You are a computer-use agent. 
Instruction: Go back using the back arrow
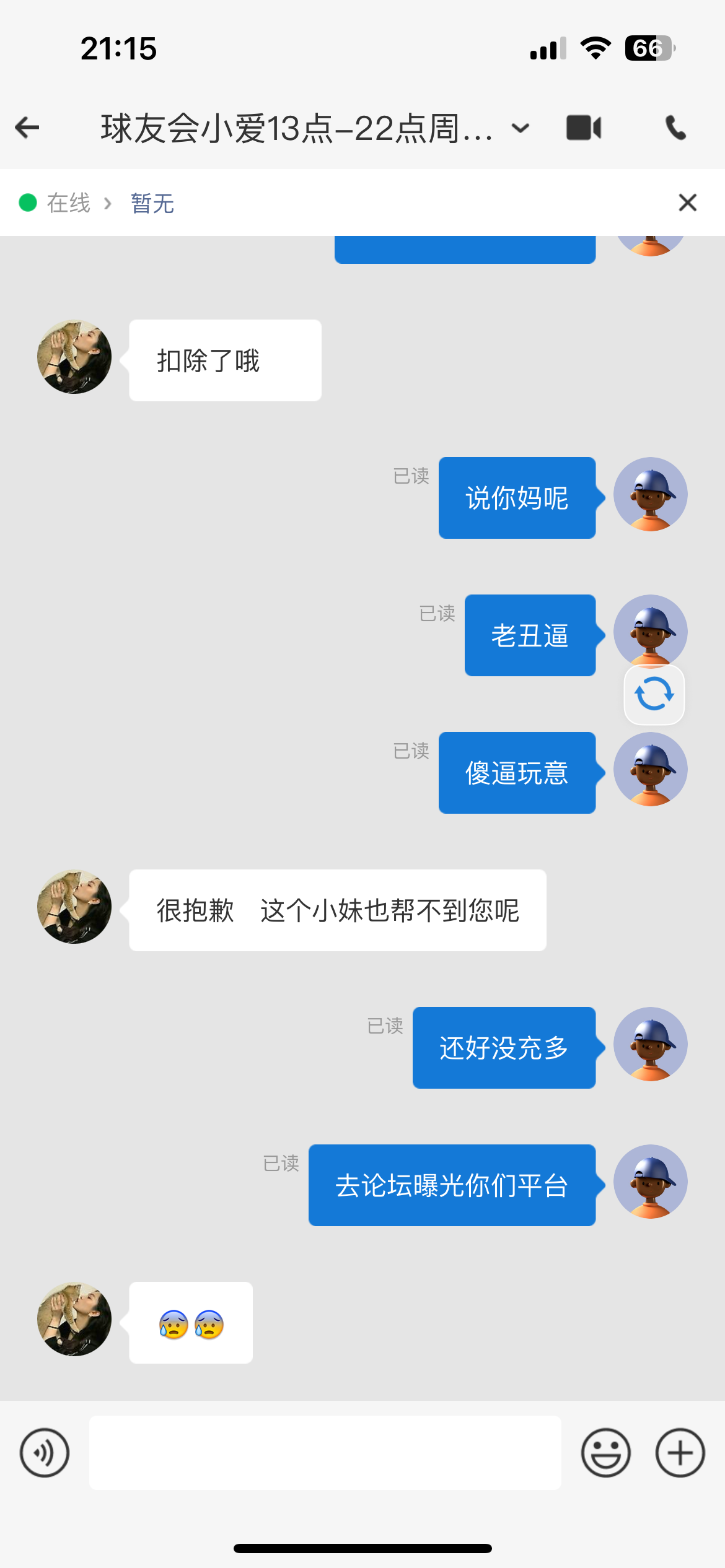27,128
